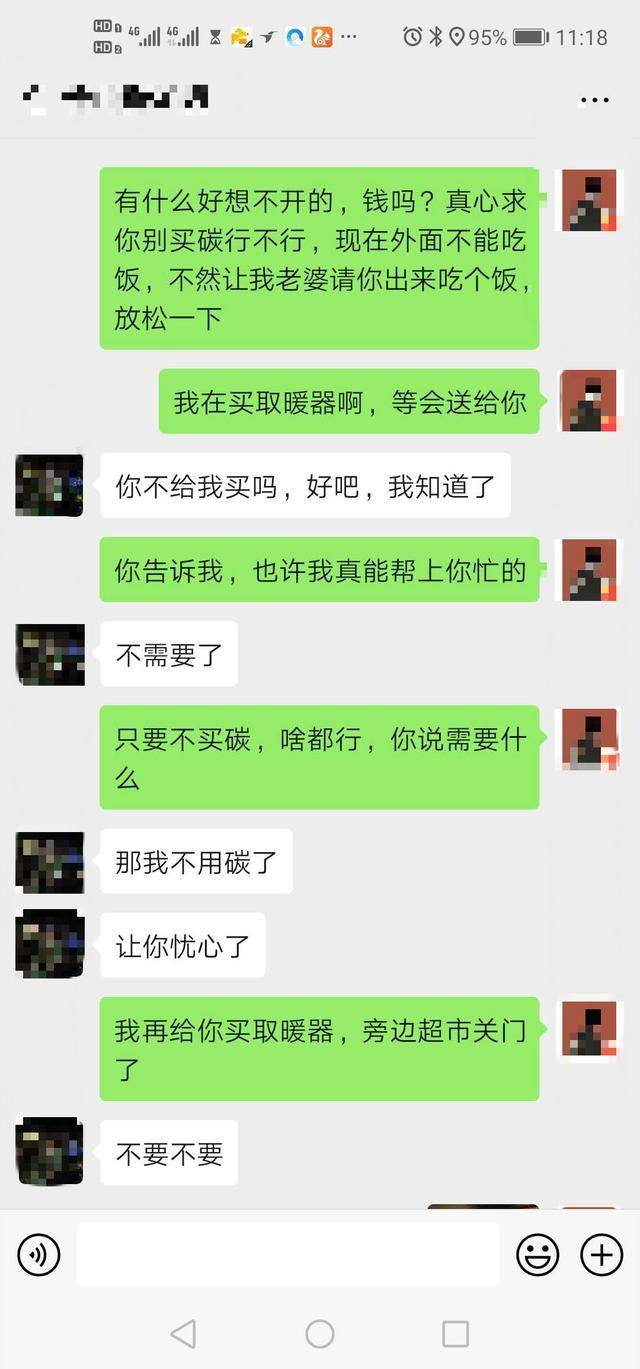Viewport: 640px width, 1369px height.
Task: Open the emoji picker
Action: coord(537,1254)
